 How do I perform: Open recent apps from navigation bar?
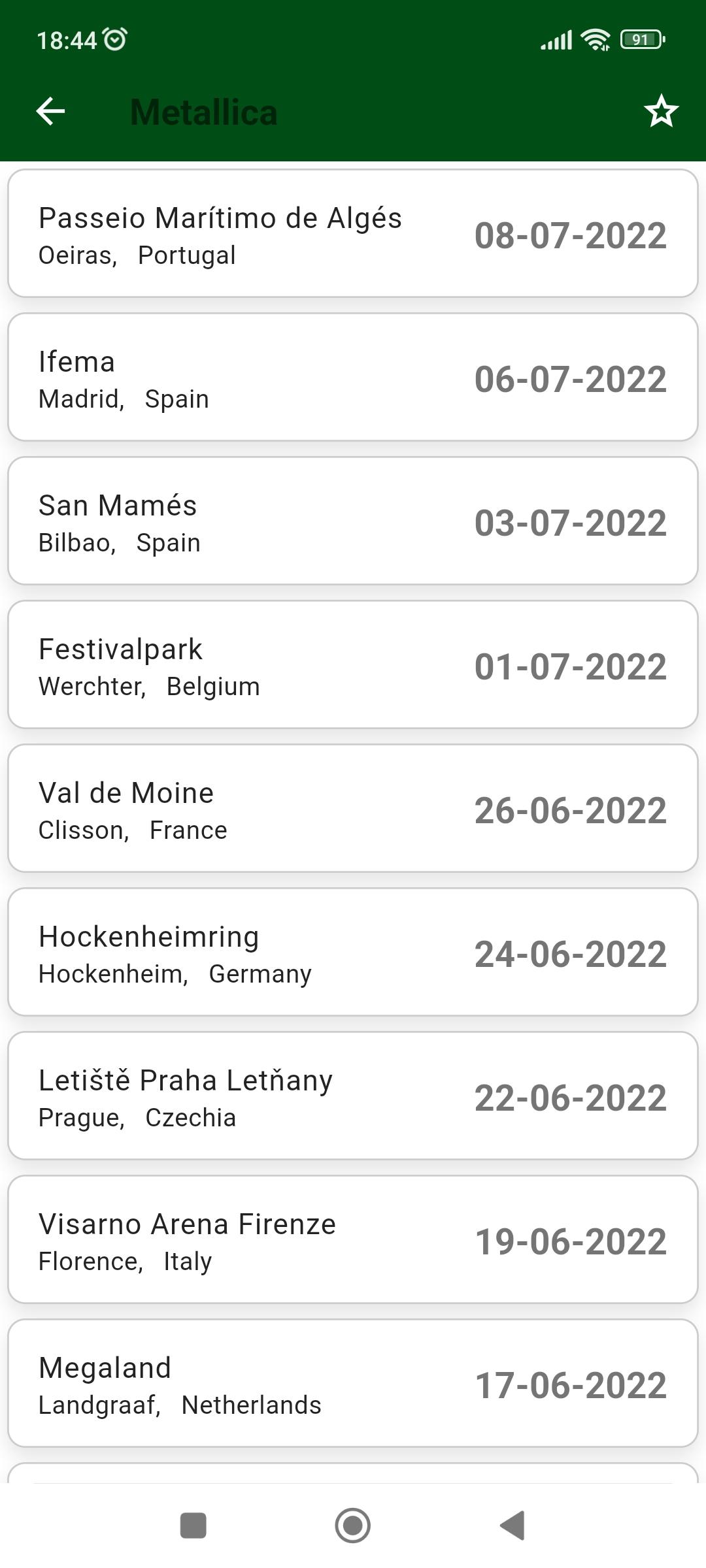(193, 1526)
